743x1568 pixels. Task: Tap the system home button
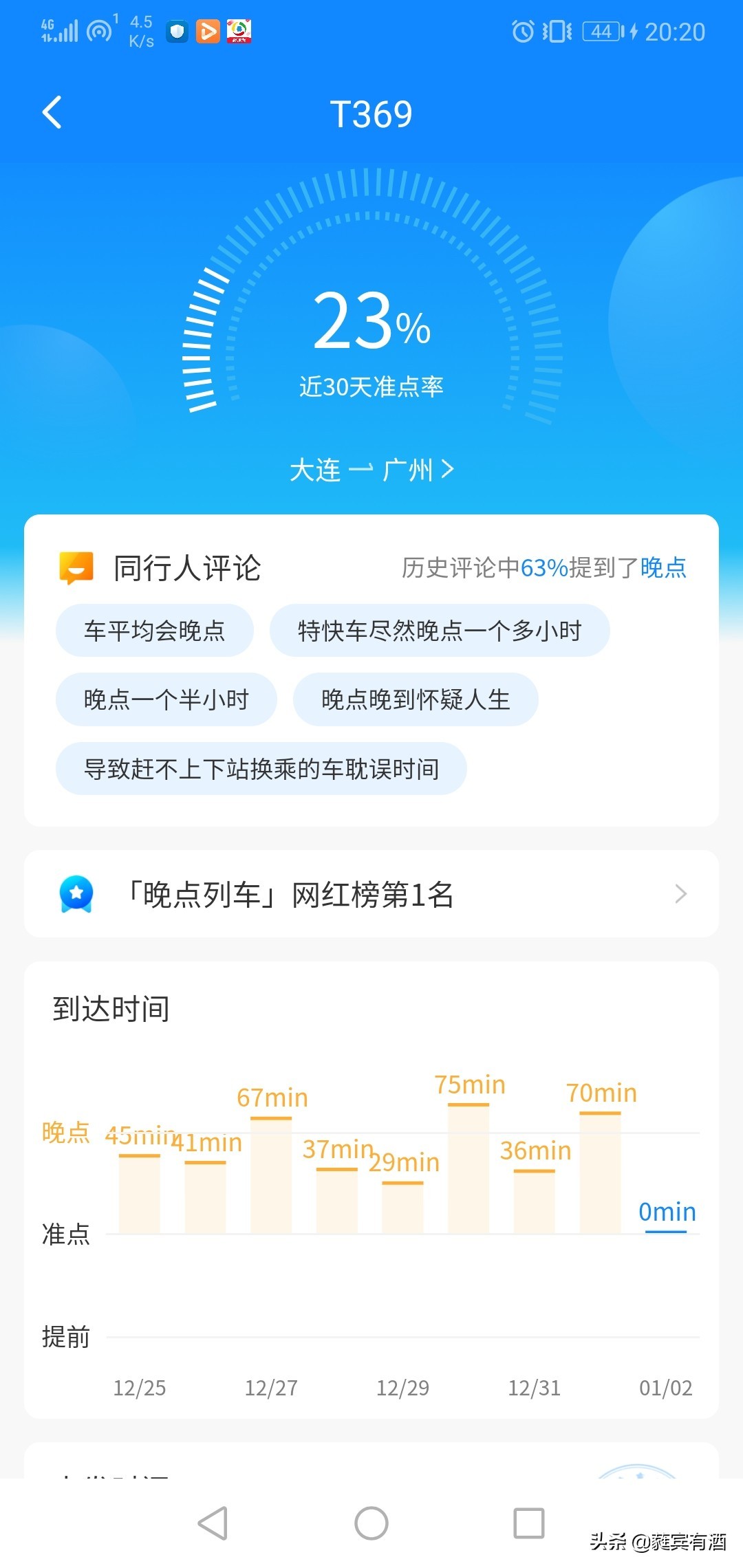pyautogui.click(x=371, y=1523)
